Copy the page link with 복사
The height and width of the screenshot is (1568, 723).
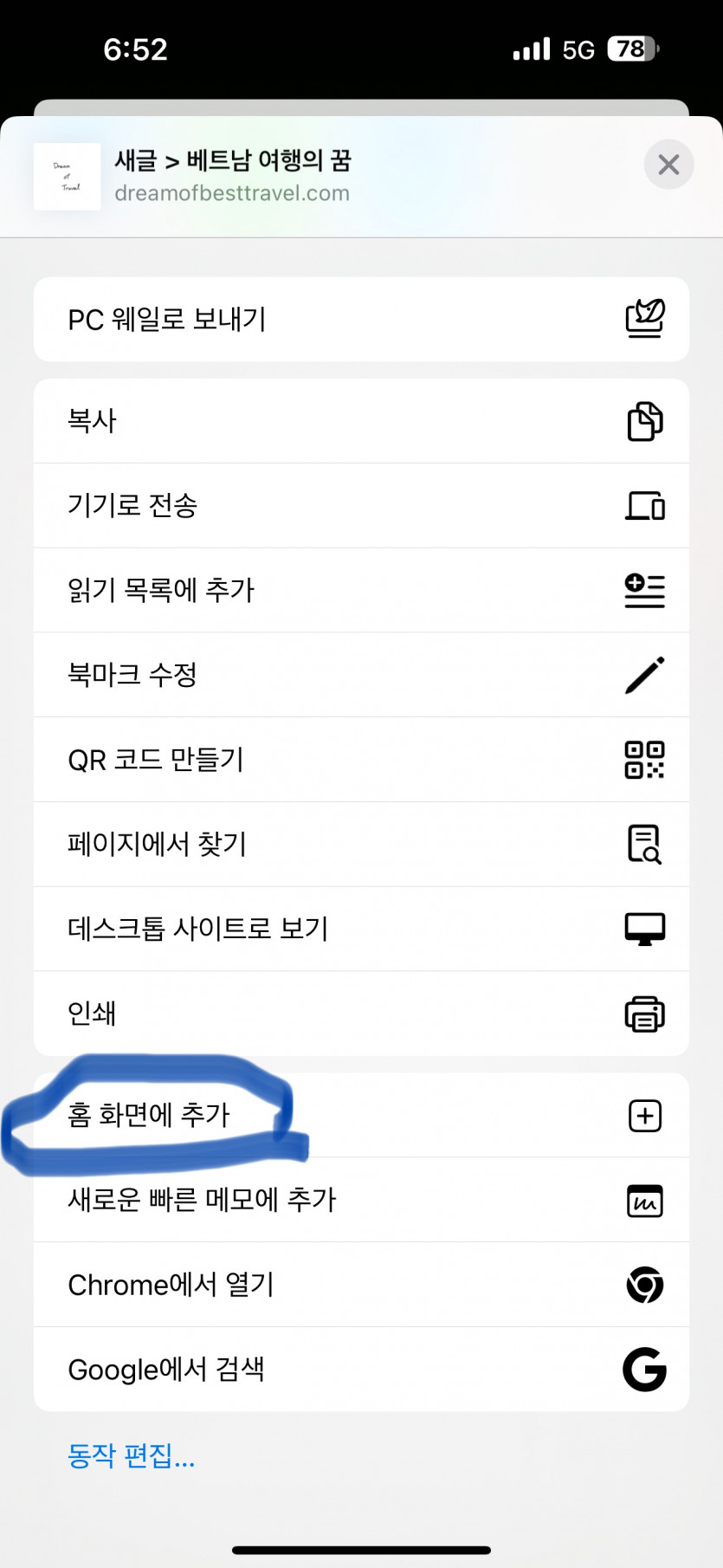click(361, 421)
